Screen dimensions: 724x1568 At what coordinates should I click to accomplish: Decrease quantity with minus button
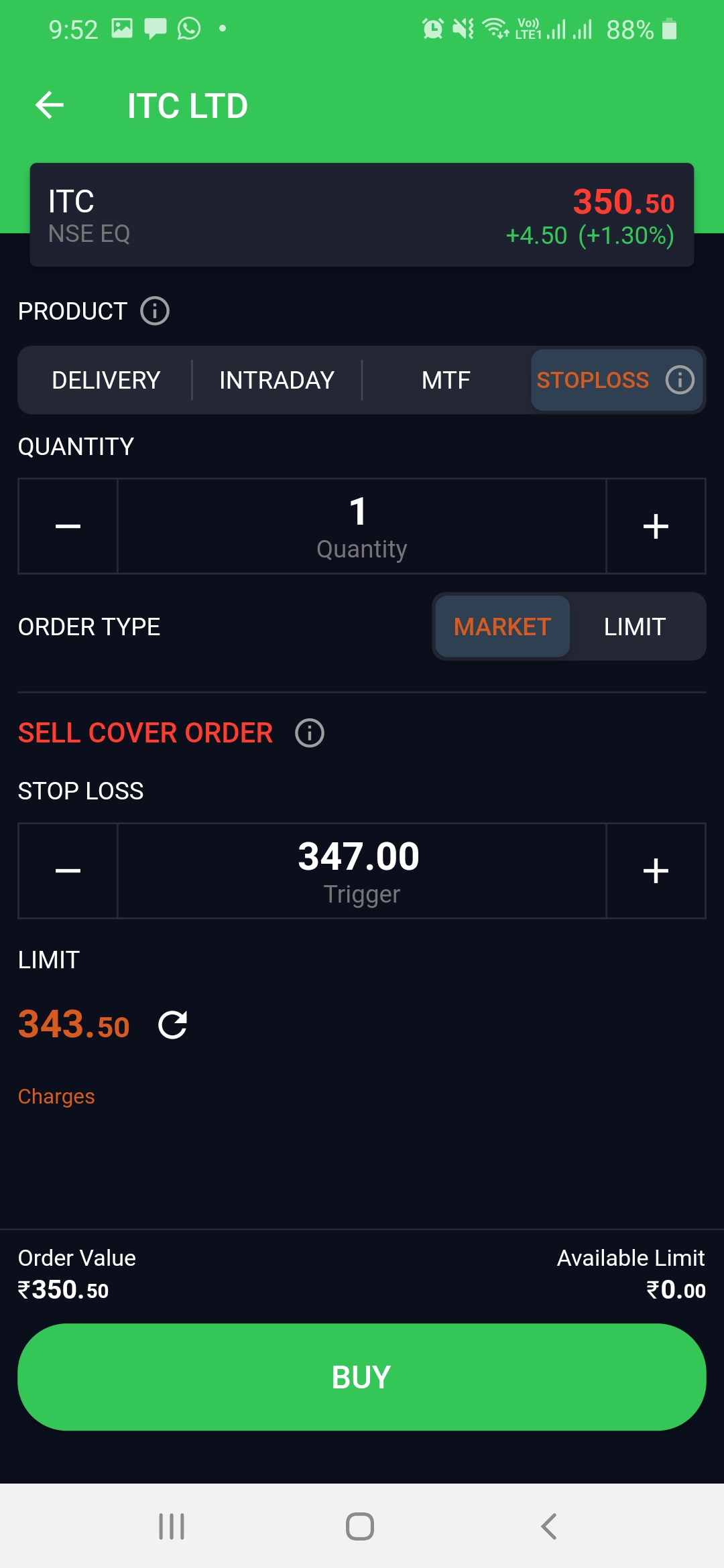[x=68, y=526]
